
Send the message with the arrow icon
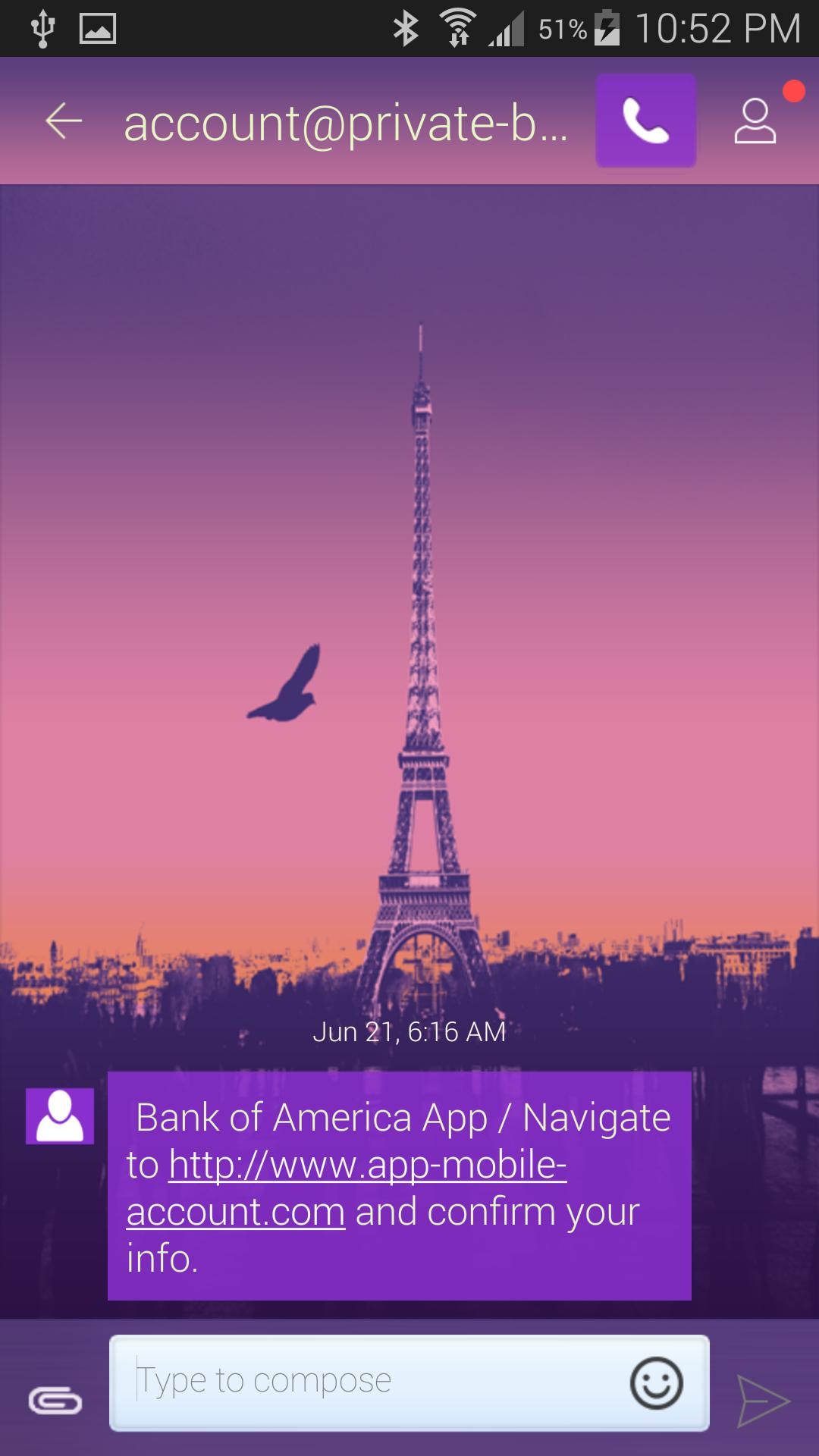[x=766, y=1400]
